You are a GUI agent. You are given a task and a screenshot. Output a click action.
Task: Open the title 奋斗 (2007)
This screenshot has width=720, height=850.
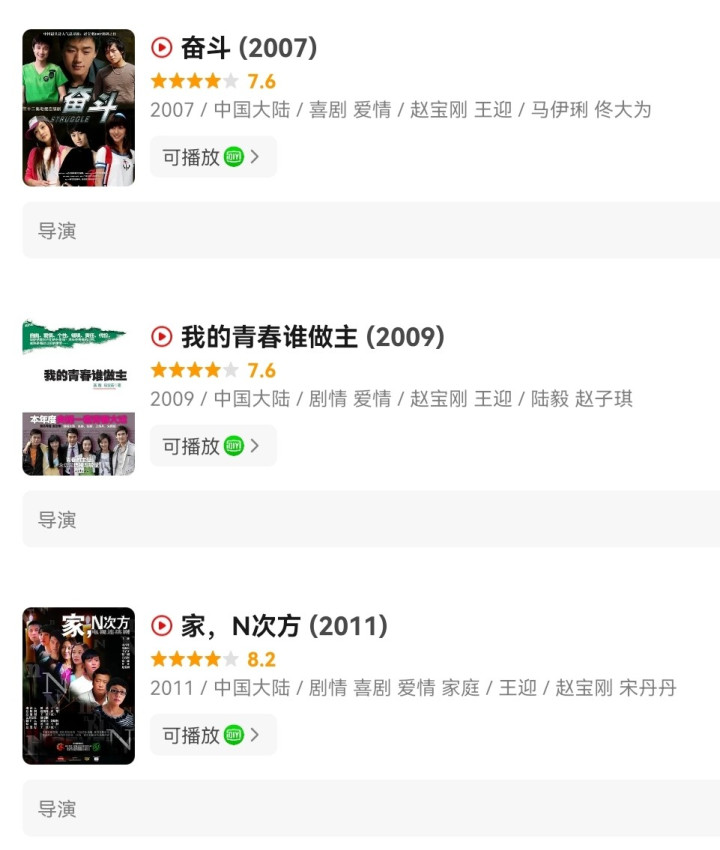[248, 47]
